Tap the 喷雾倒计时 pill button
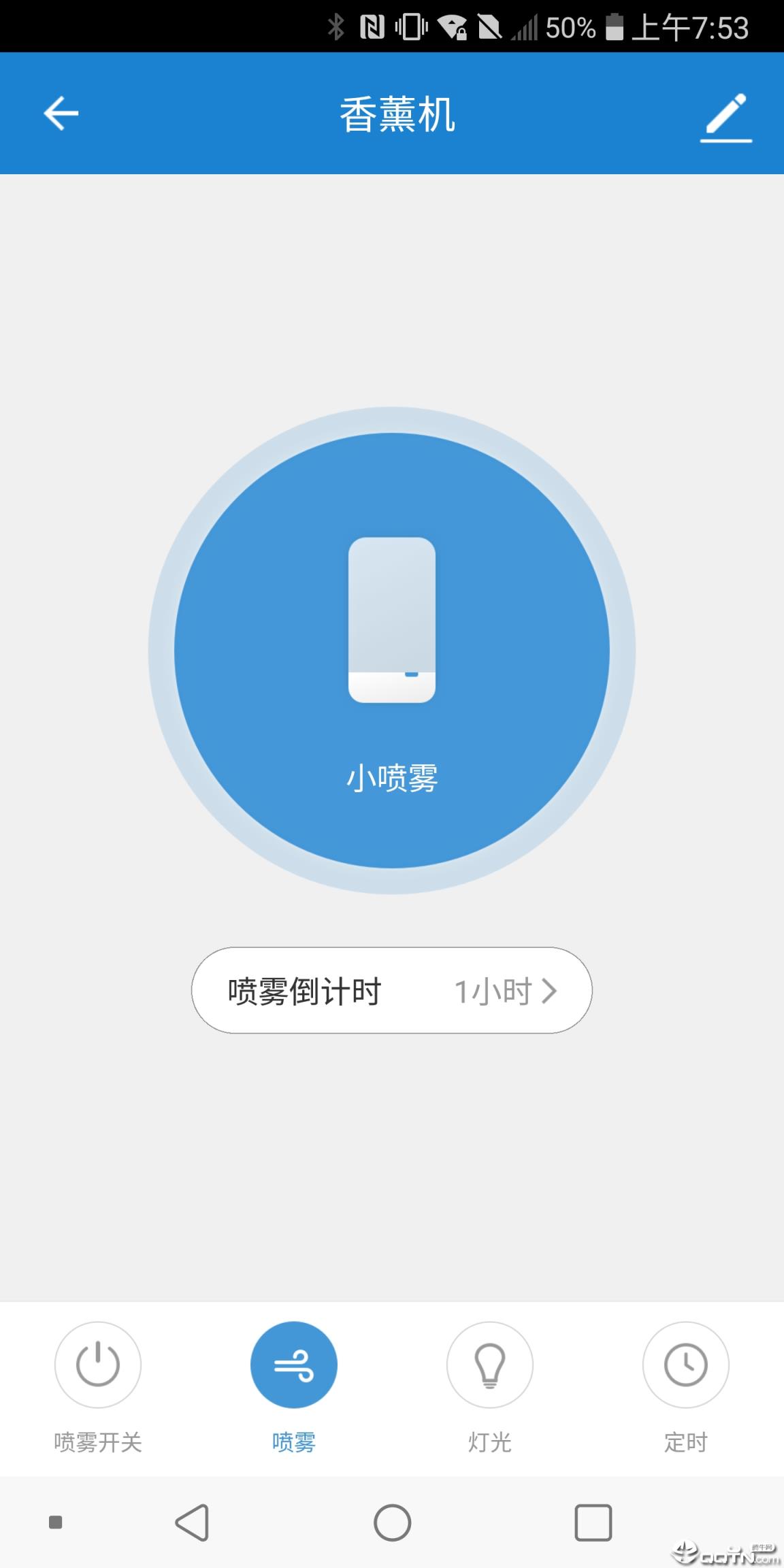This screenshot has height=1568, width=784. pos(391,992)
